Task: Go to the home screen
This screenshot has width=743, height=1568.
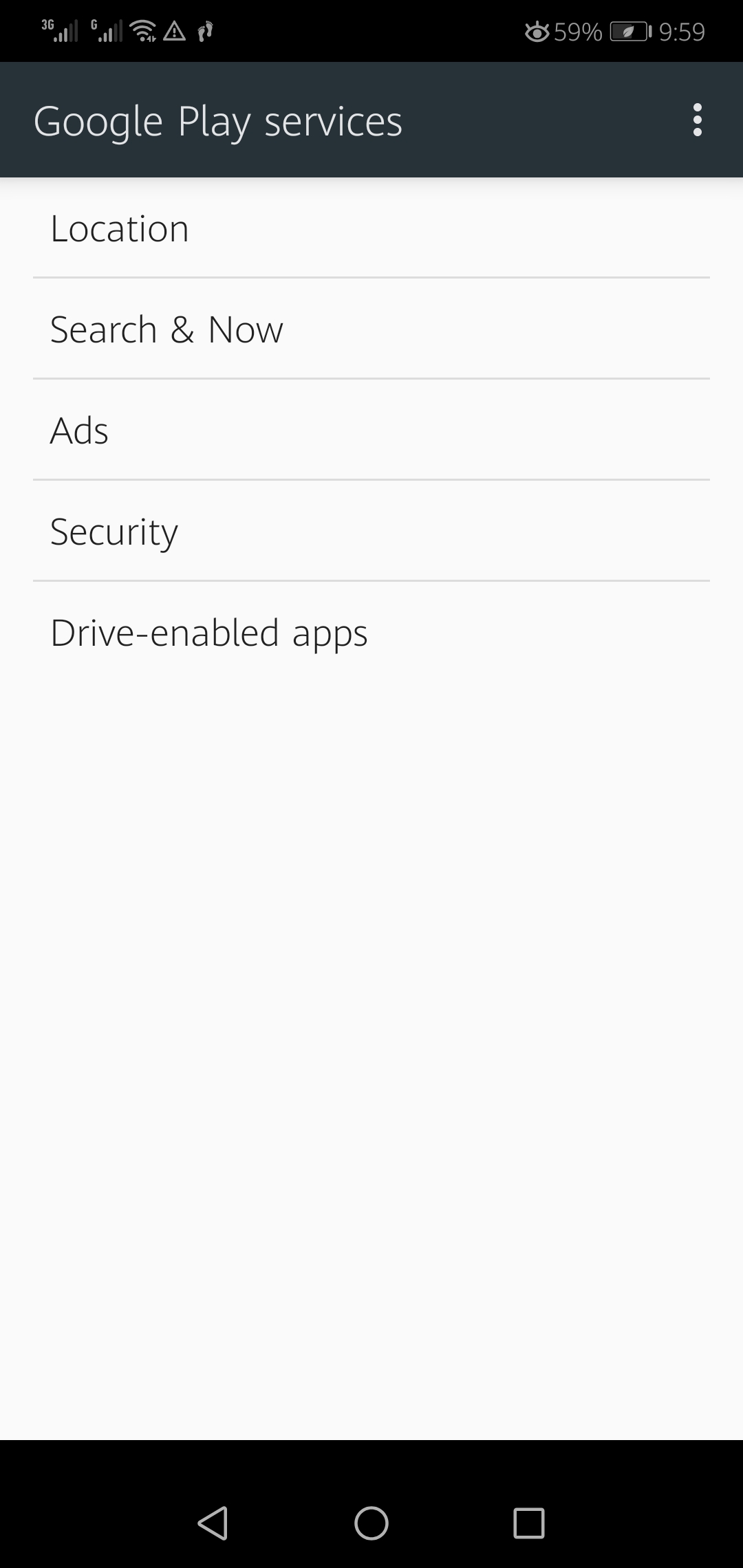Action: (x=371, y=1523)
